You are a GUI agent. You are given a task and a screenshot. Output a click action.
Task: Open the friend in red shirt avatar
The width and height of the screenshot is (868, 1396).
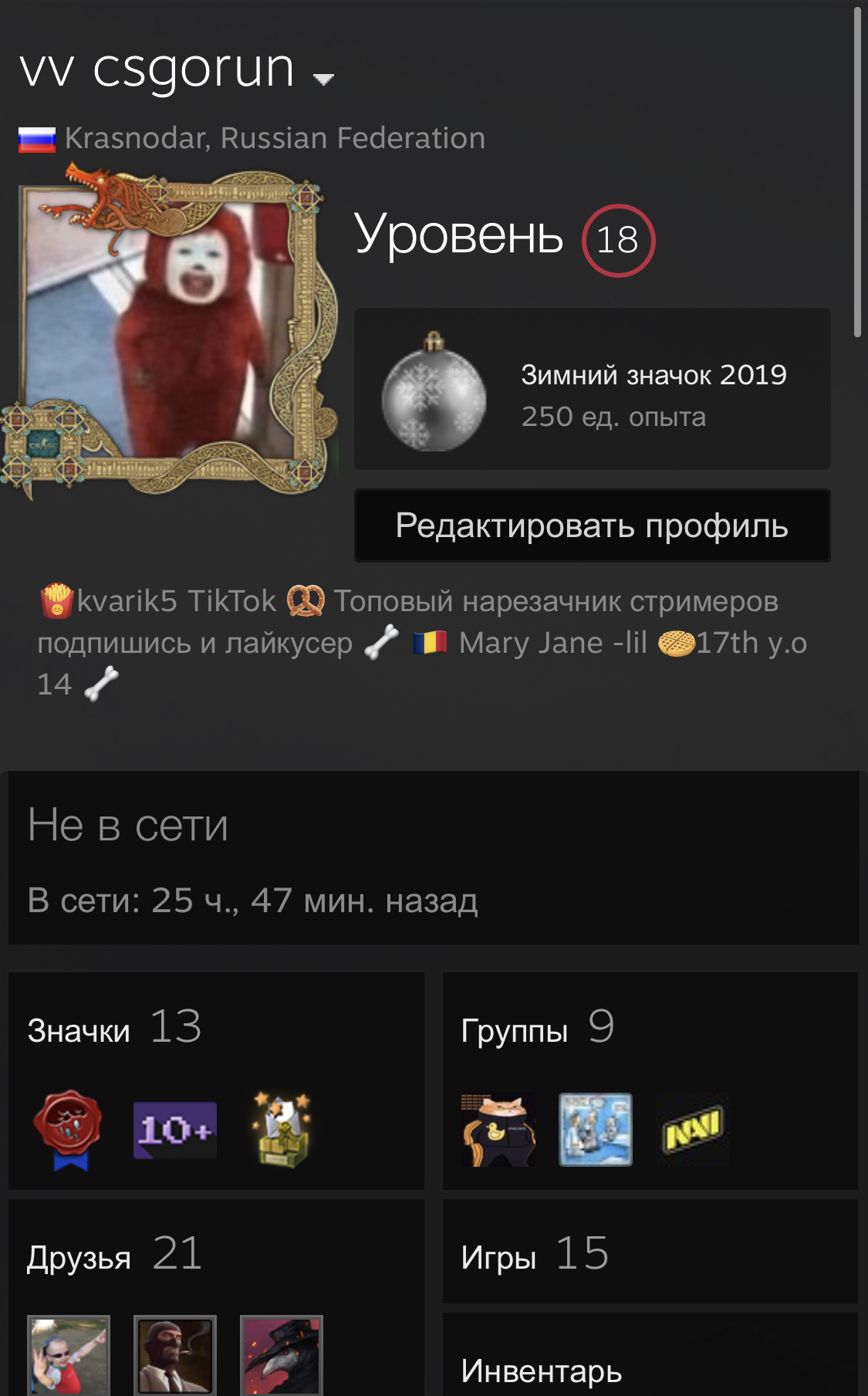point(69,1355)
